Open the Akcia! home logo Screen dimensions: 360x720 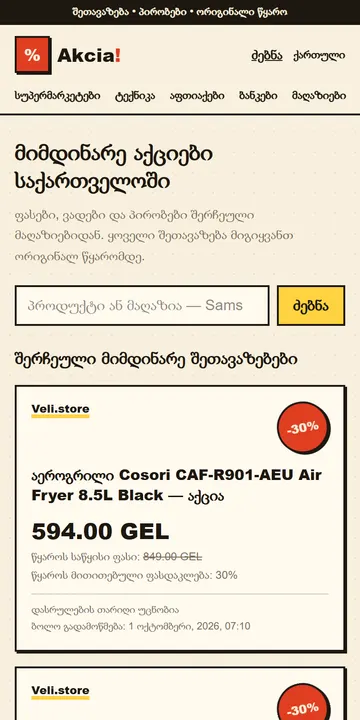point(68,56)
